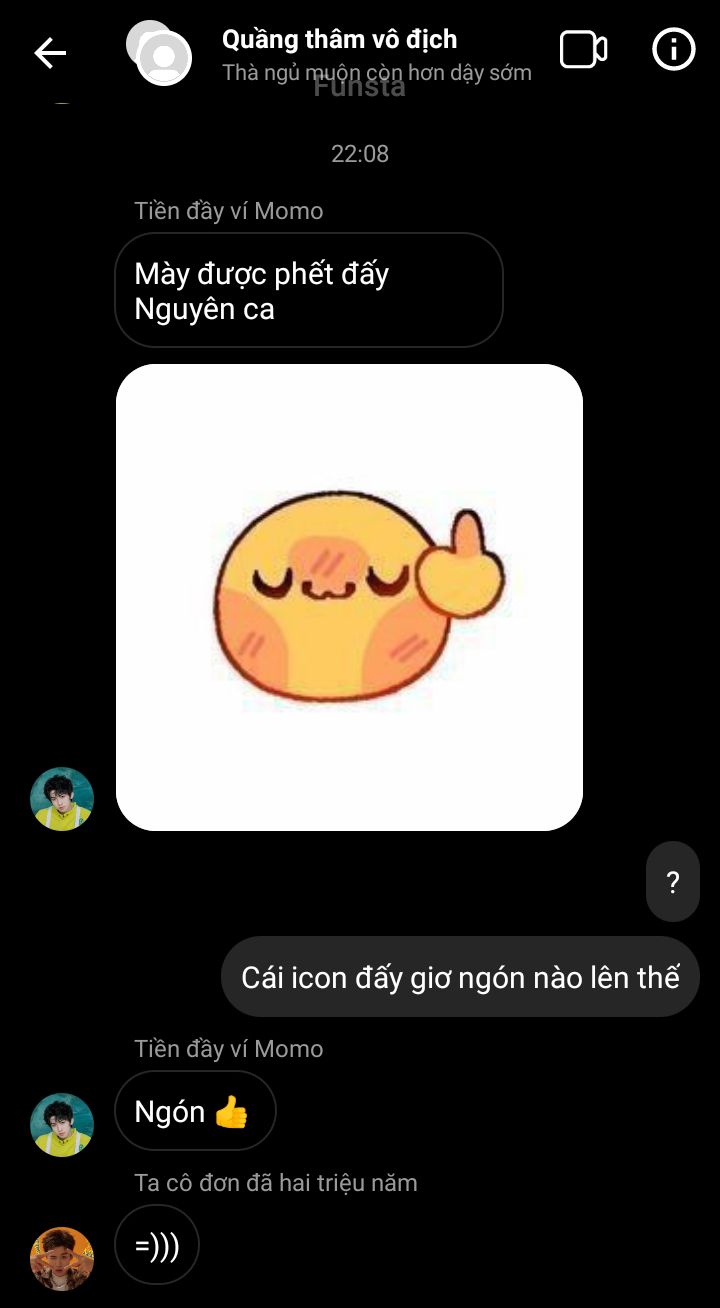
Task: Open the chat info details
Action: (x=673, y=50)
